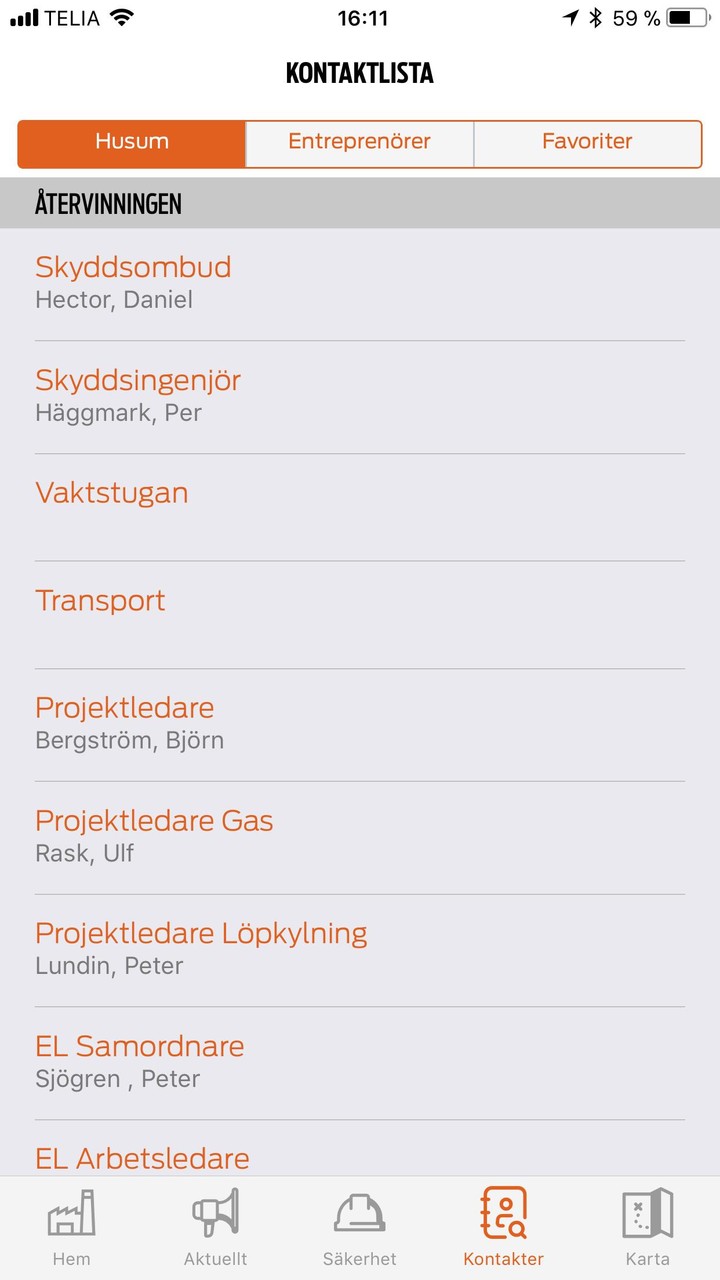
Task: Open the Karta tab
Action: [647, 1228]
